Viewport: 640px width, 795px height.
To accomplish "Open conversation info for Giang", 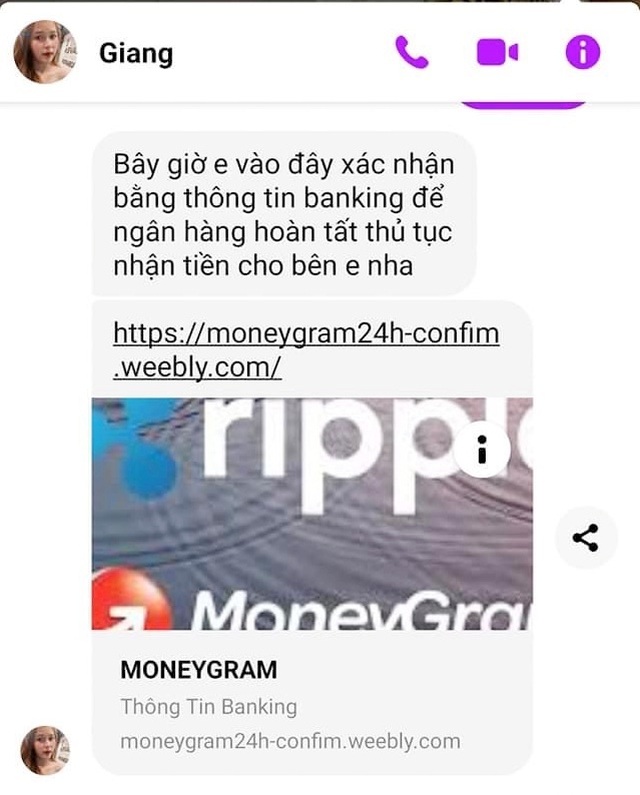I will [x=583, y=52].
